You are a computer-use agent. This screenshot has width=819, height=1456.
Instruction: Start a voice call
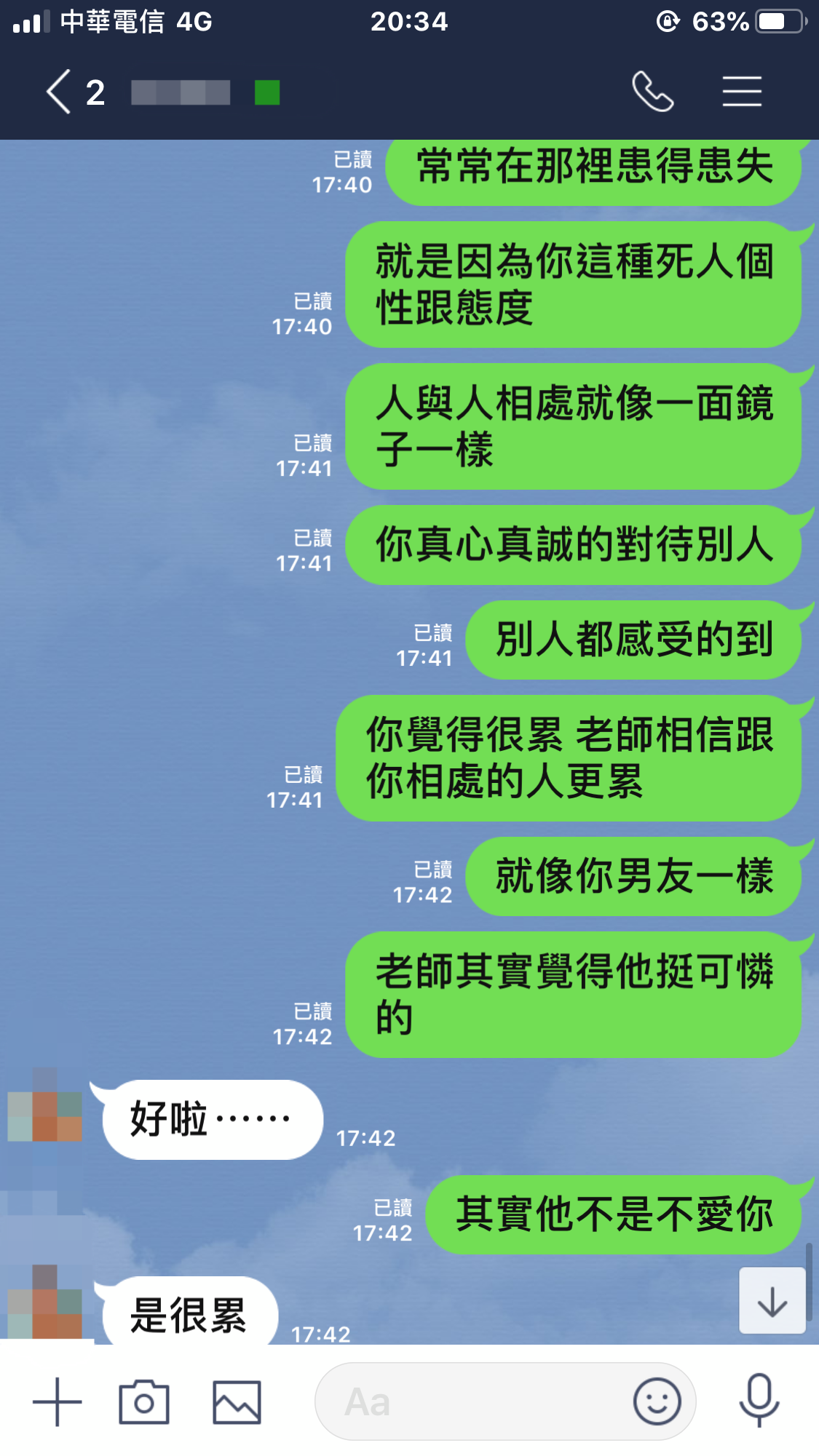tap(652, 92)
